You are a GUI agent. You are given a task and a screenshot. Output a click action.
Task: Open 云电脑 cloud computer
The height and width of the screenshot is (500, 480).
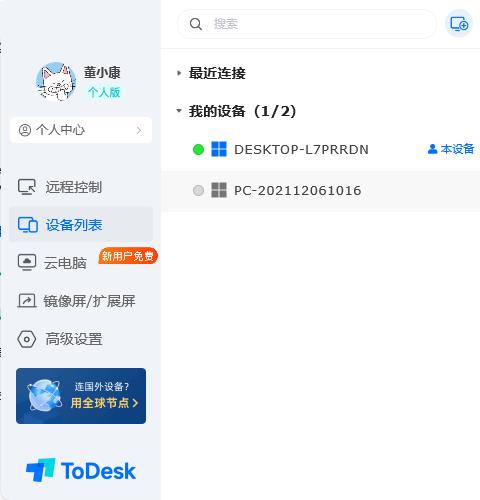click(x=81, y=262)
